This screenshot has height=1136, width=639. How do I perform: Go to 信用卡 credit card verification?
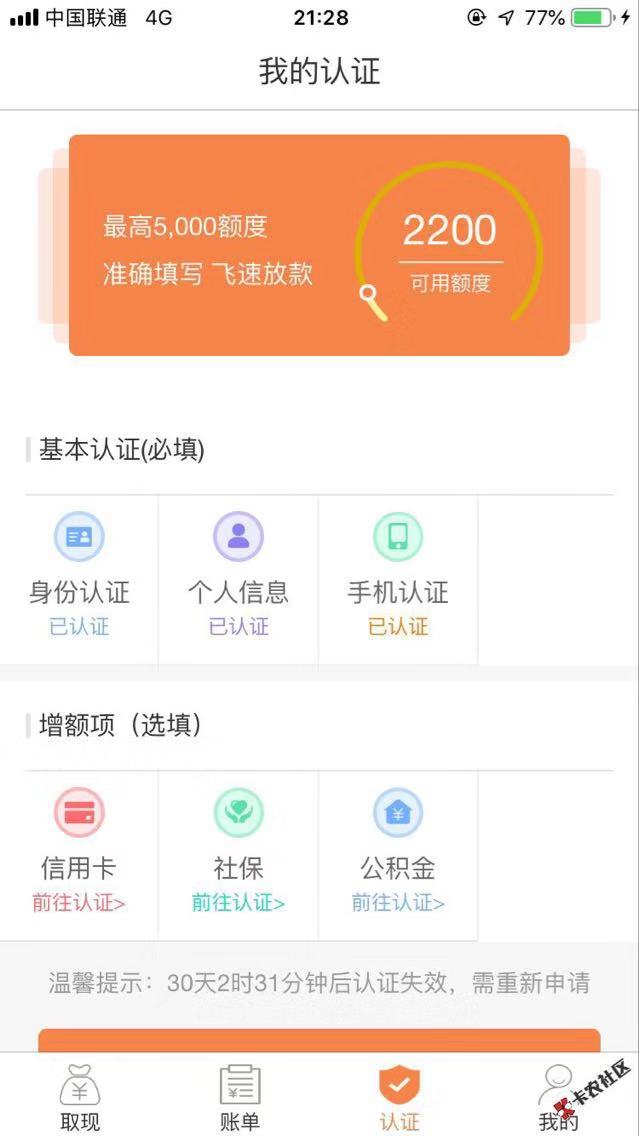coord(79,855)
